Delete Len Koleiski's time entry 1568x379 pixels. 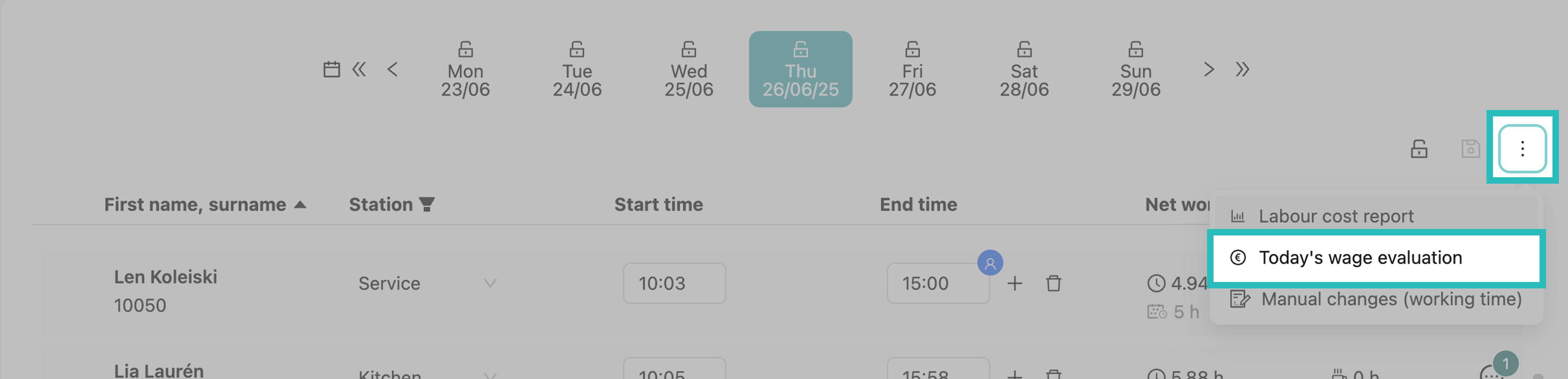point(1054,284)
